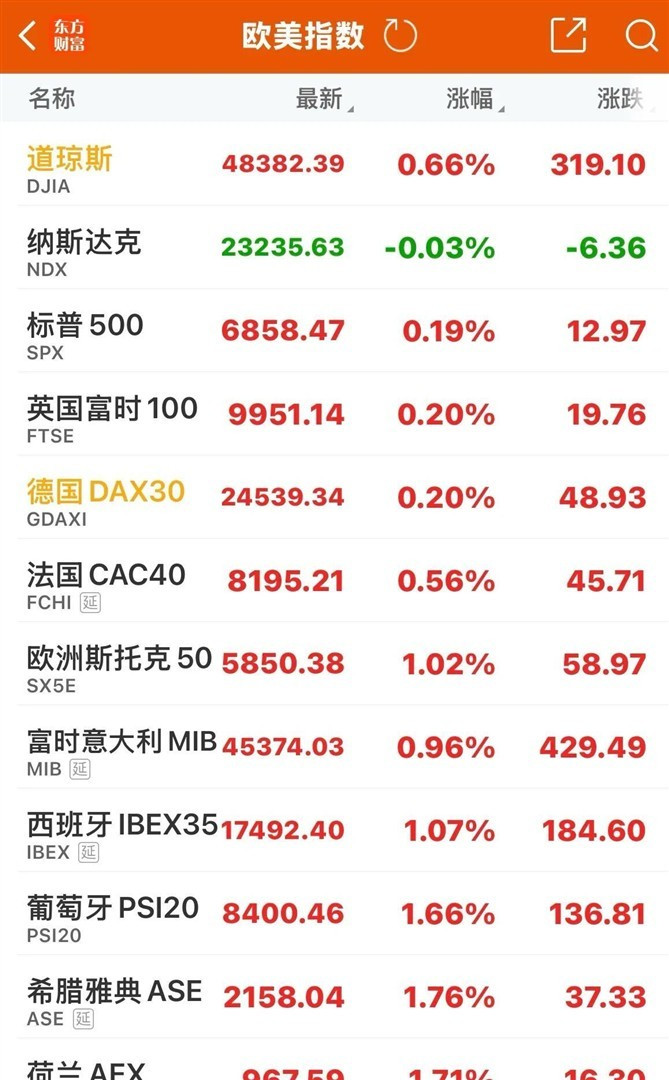Refresh the index quotes
Image resolution: width=669 pixels, height=1080 pixels.
pyautogui.click(x=400, y=37)
